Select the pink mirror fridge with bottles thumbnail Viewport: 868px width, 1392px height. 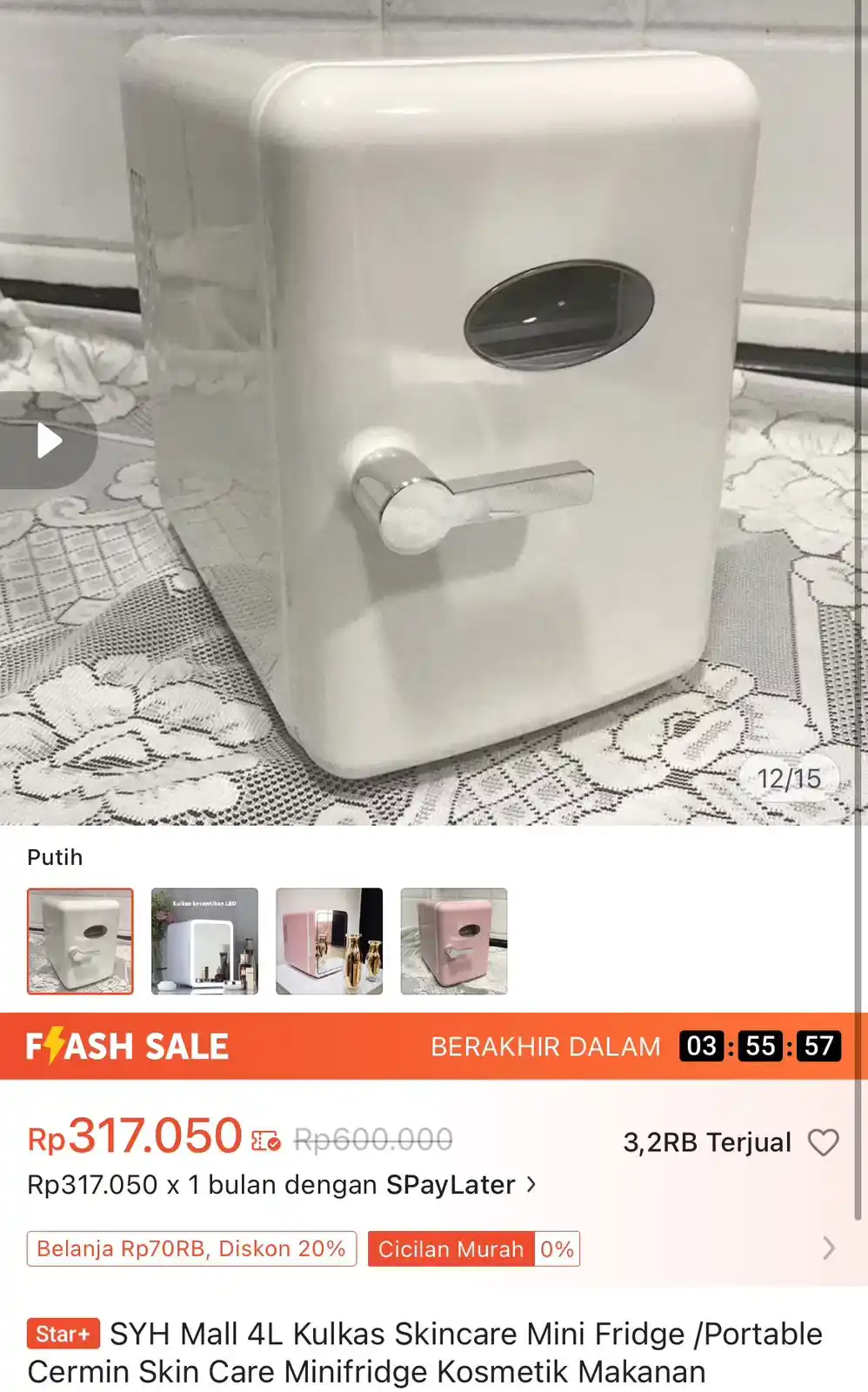pyautogui.click(x=329, y=941)
